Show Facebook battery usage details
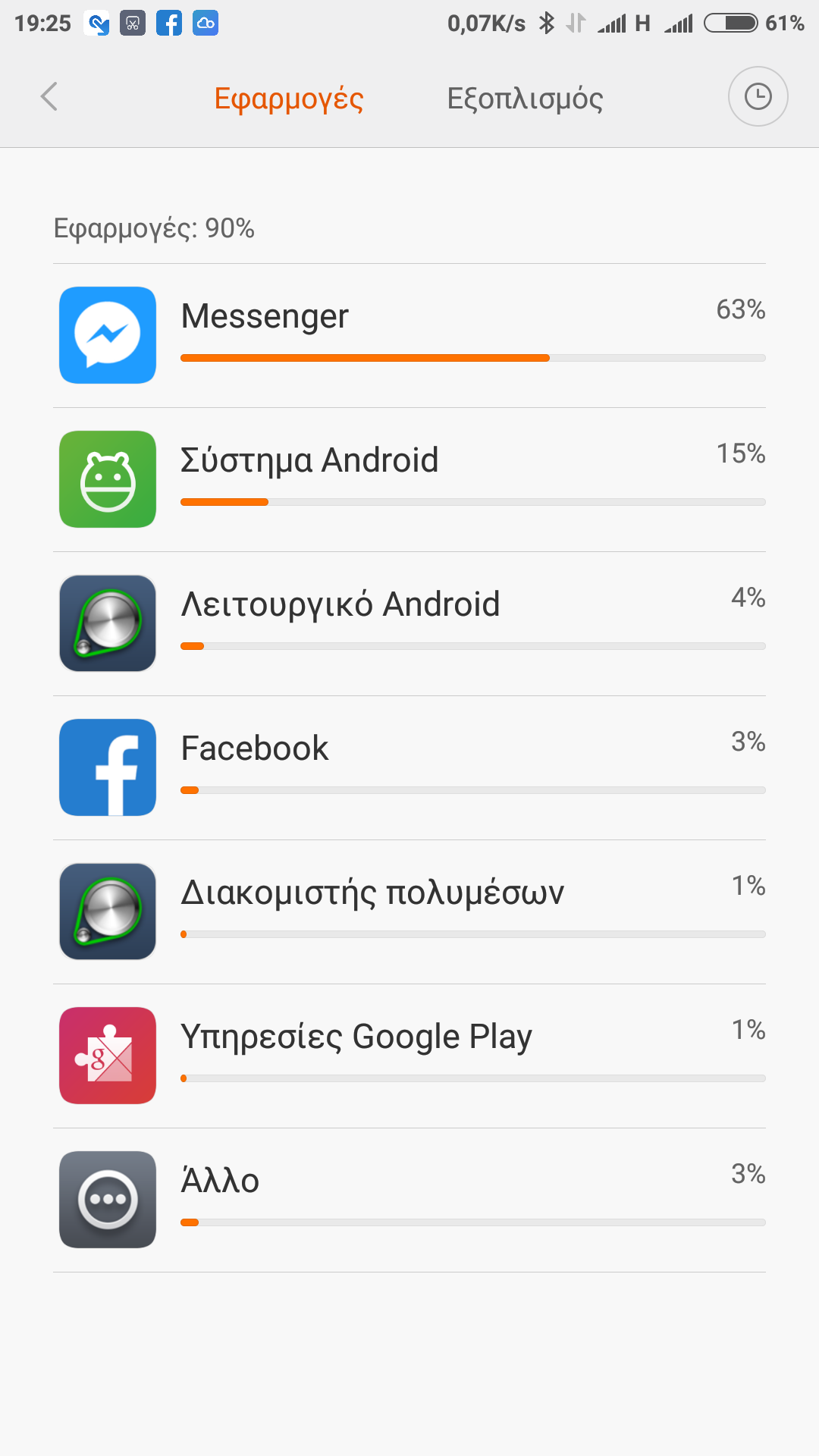The width and height of the screenshot is (819, 1456). pyautogui.click(x=409, y=767)
